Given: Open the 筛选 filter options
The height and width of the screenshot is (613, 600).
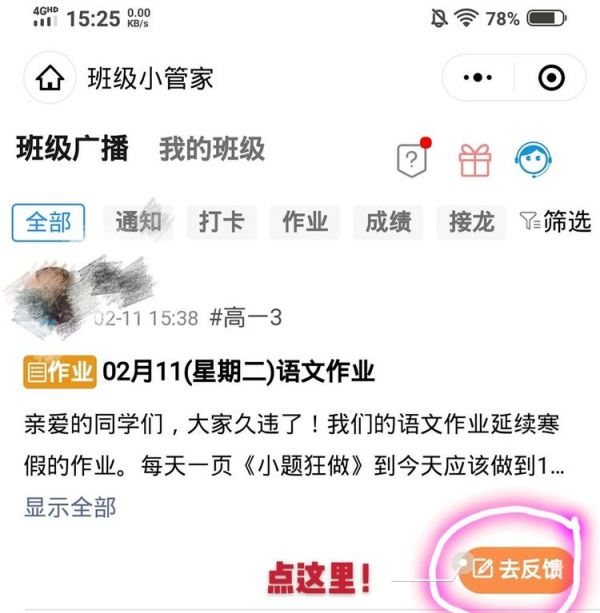Looking at the screenshot, I should click(556, 222).
